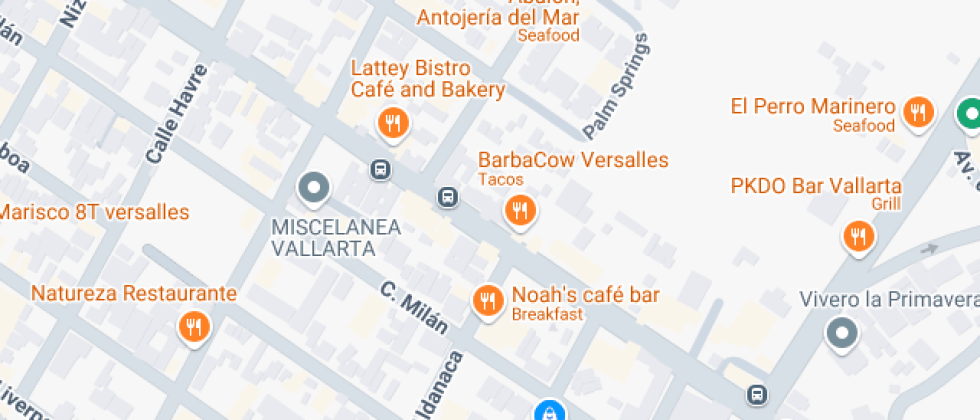The width and height of the screenshot is (980, 420).
Task: View details for PKDO Bar Vallarta
Action: point(857,237)
